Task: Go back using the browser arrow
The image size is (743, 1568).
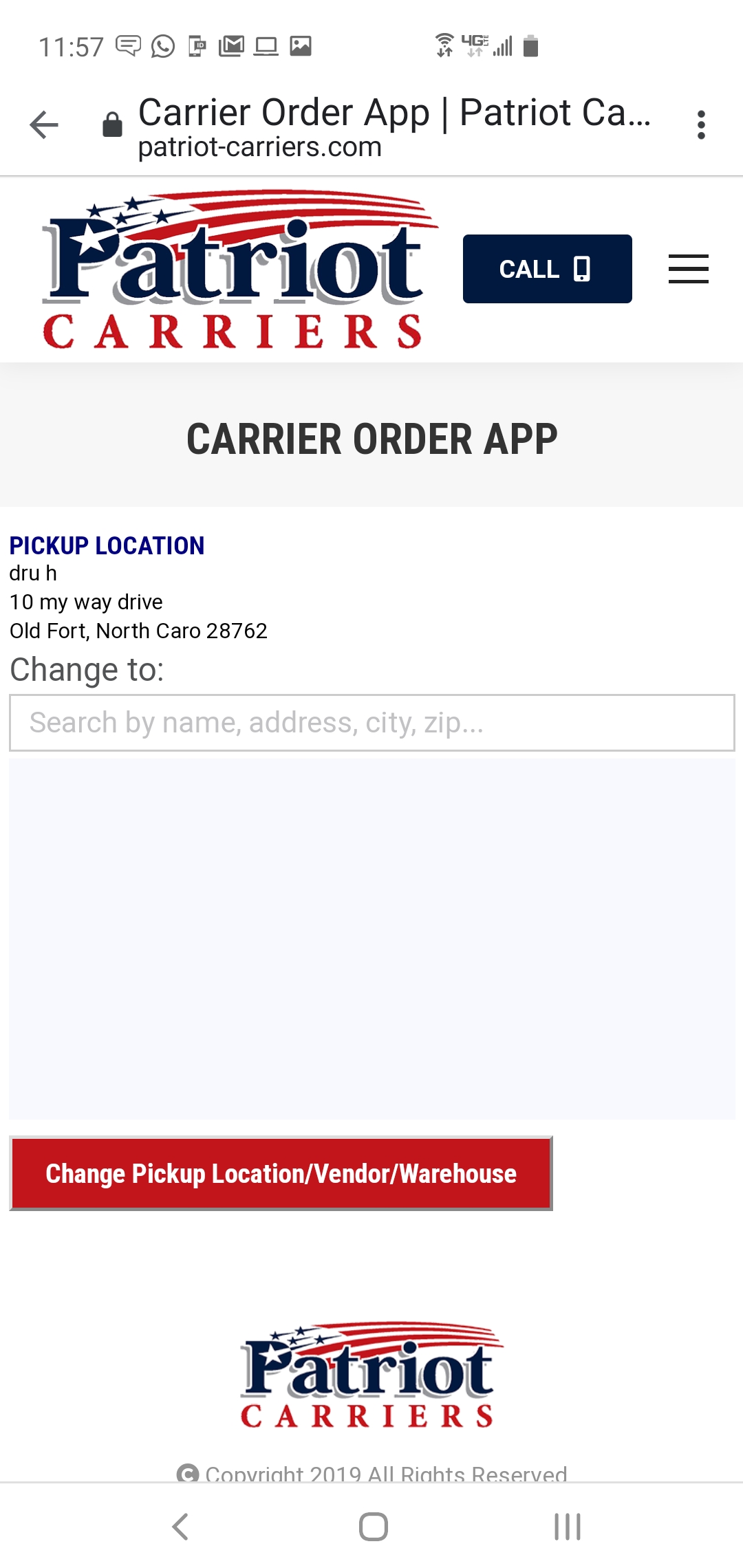Action: (x=44, y=125)
